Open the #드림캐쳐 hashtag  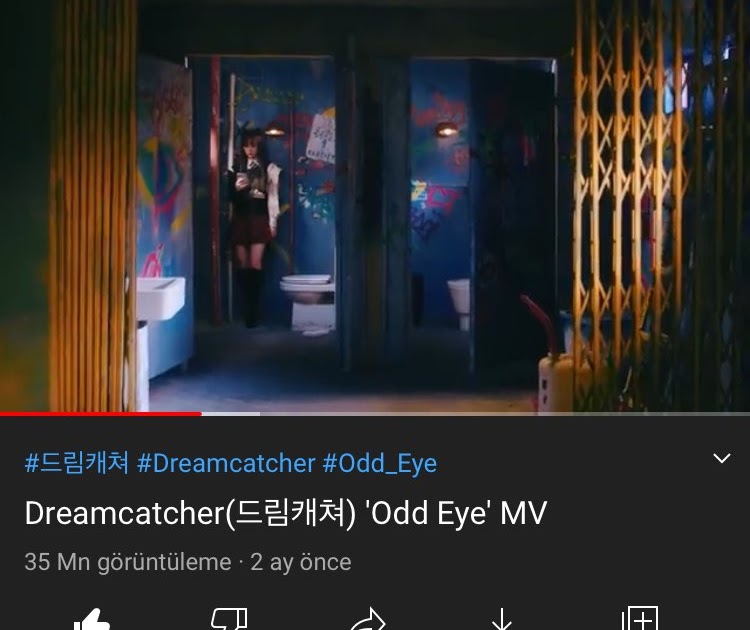[77, 464]
